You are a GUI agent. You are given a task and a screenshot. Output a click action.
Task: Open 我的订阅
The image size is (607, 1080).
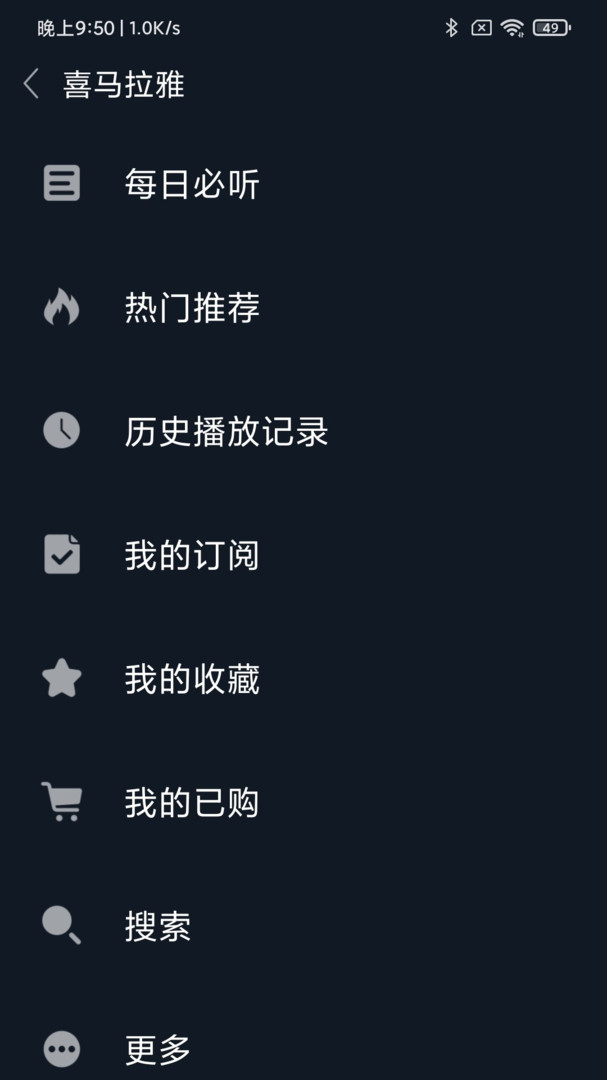(x=303, y=555)
